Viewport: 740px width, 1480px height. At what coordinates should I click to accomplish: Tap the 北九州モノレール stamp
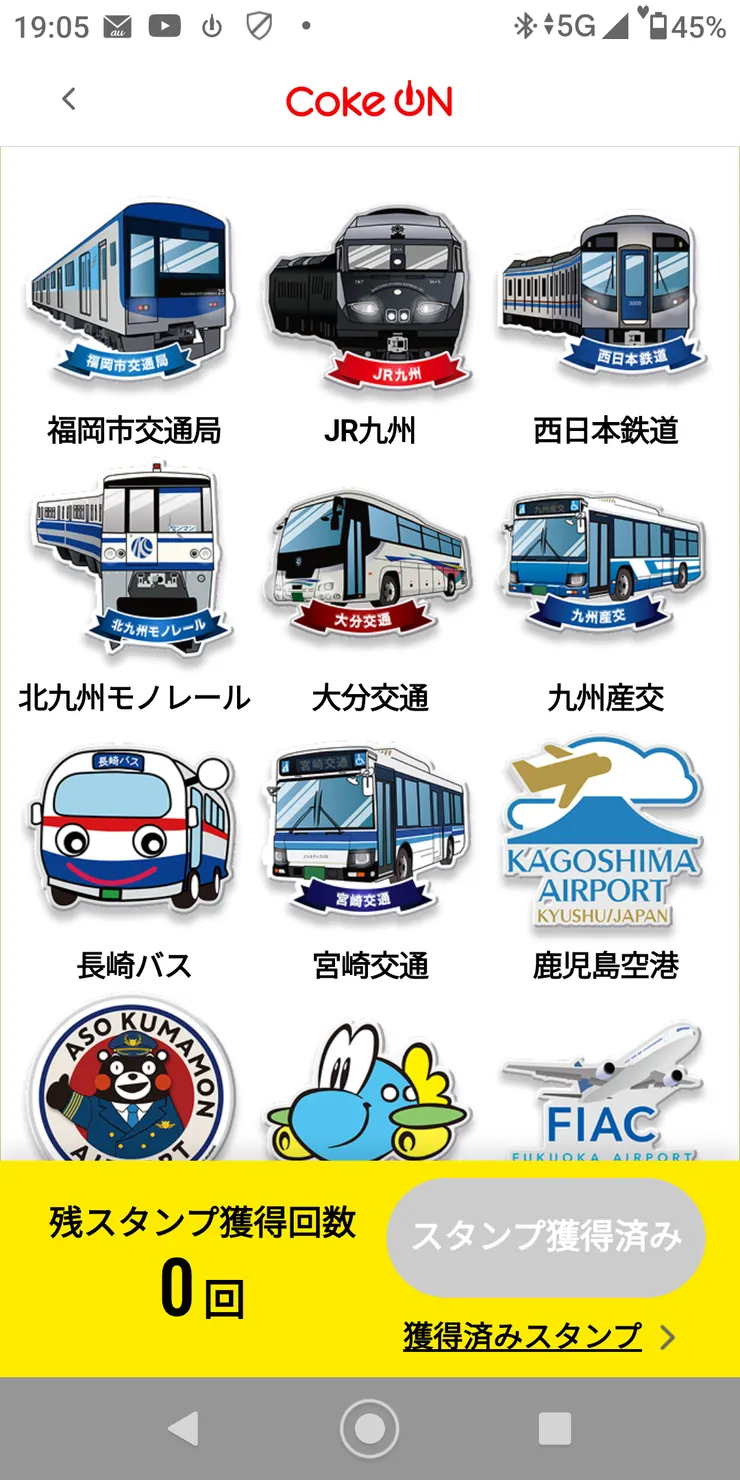tap(133, 560)
